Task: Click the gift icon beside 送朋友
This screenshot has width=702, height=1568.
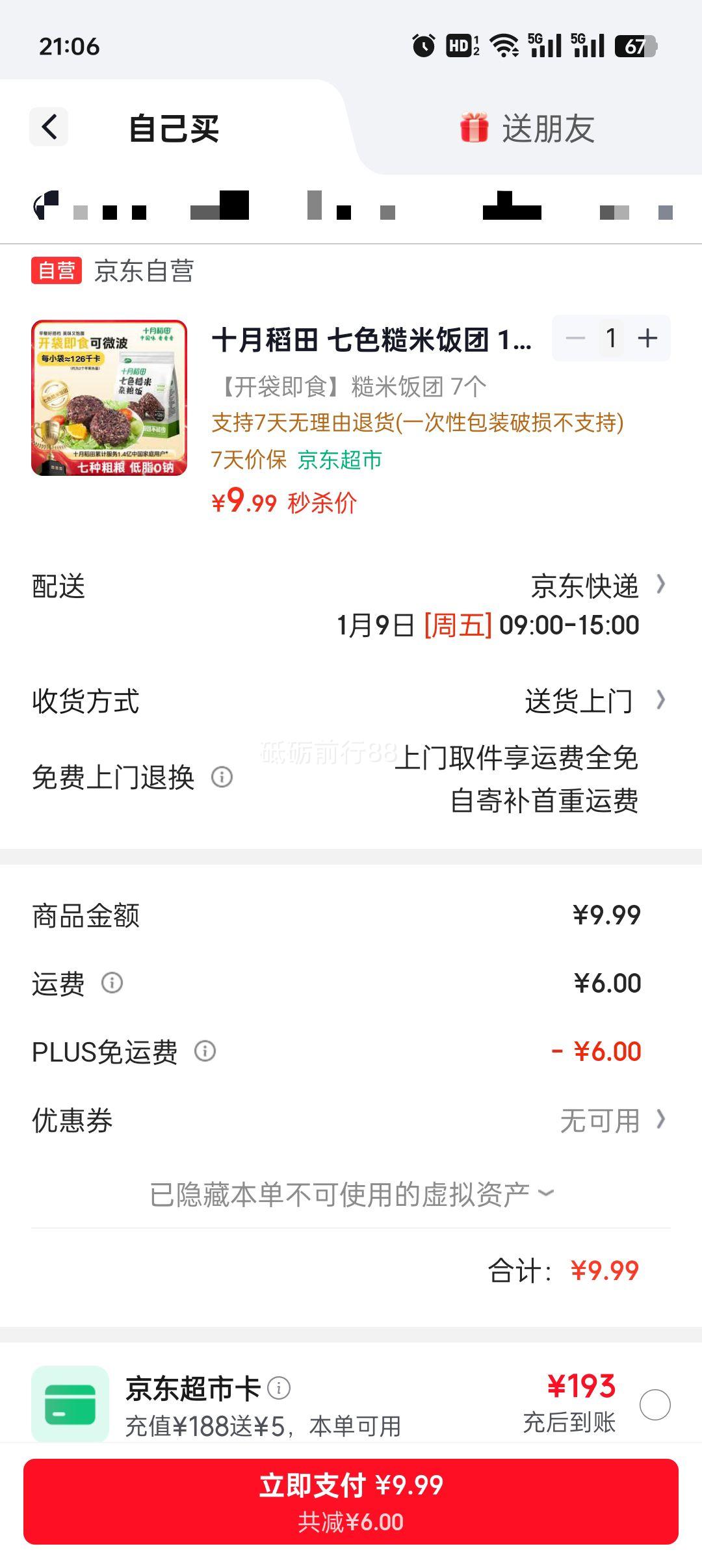Action: [x=473, y=128]
